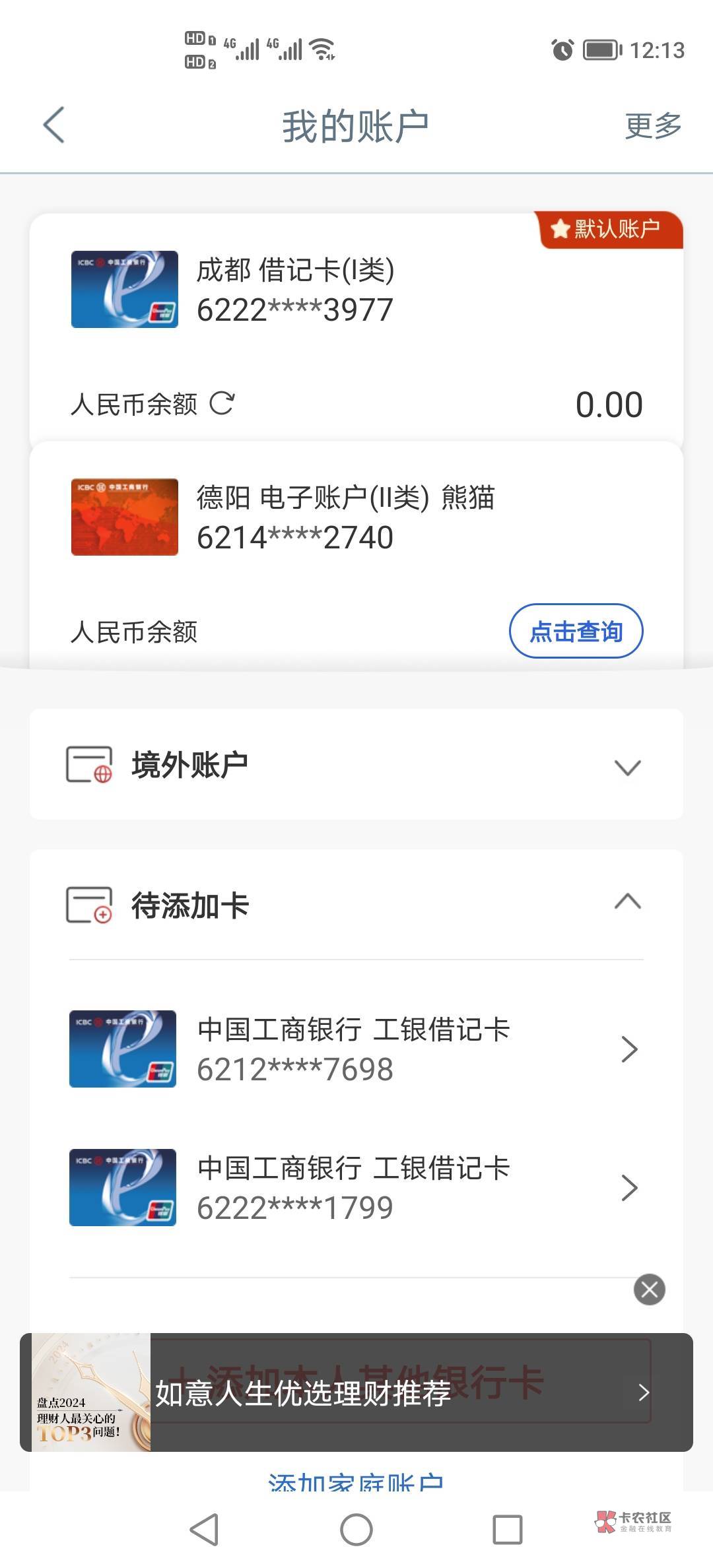The height and width of the screenshot is (1568, 713).
Task: Open the 德阳 电子账户 ending 2740
Action: (x=294, y=517)
